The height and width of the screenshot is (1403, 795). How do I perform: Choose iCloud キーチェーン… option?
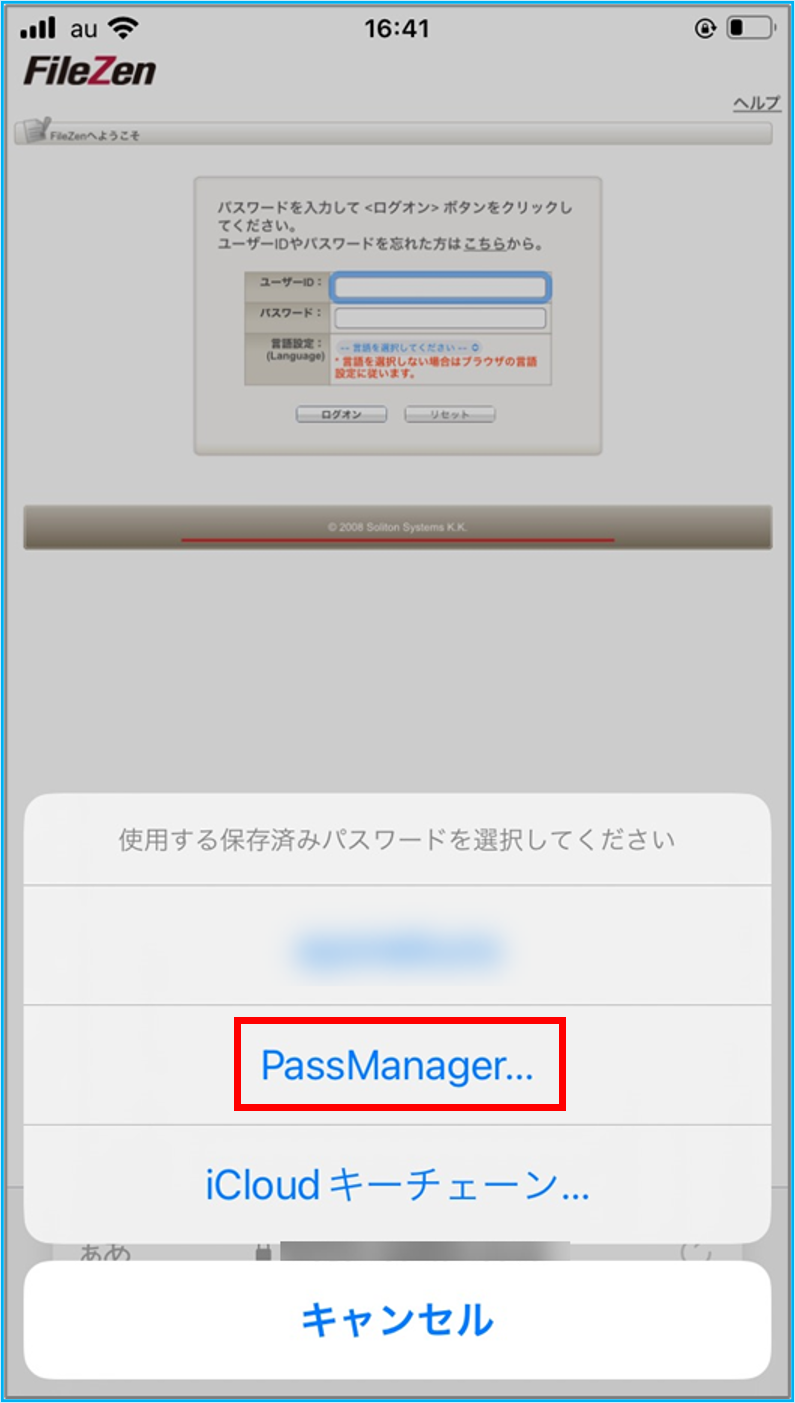pos(397,1185)
